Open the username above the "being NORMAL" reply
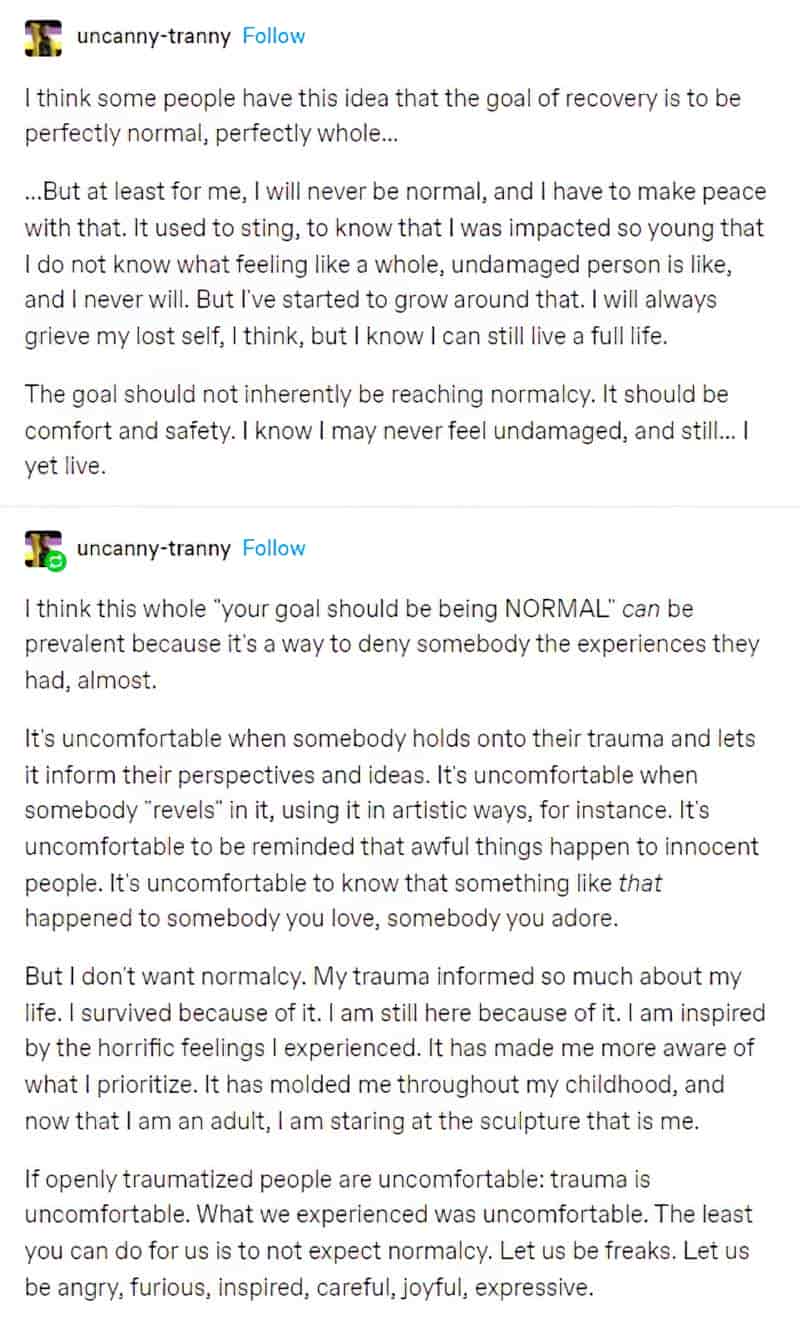 click(x=153, y=548)
